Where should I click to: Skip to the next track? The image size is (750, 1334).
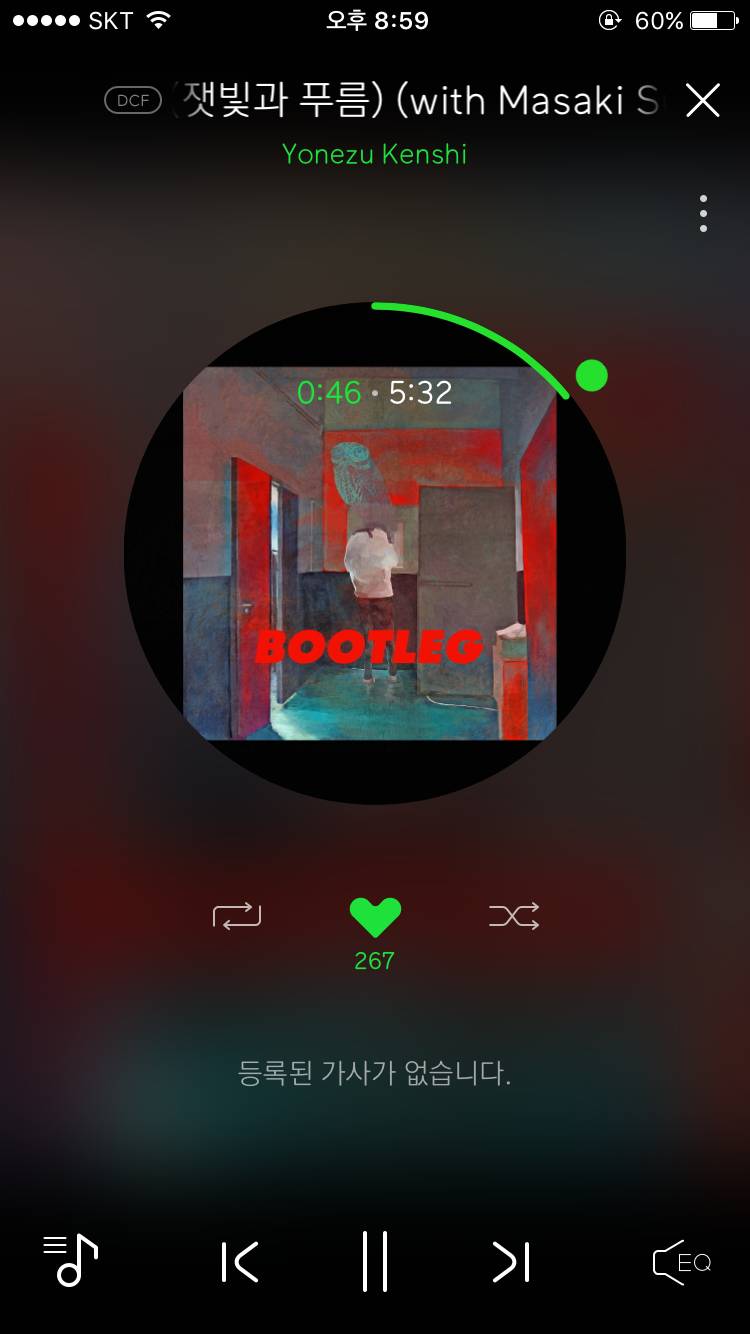tap(510, 1262)
